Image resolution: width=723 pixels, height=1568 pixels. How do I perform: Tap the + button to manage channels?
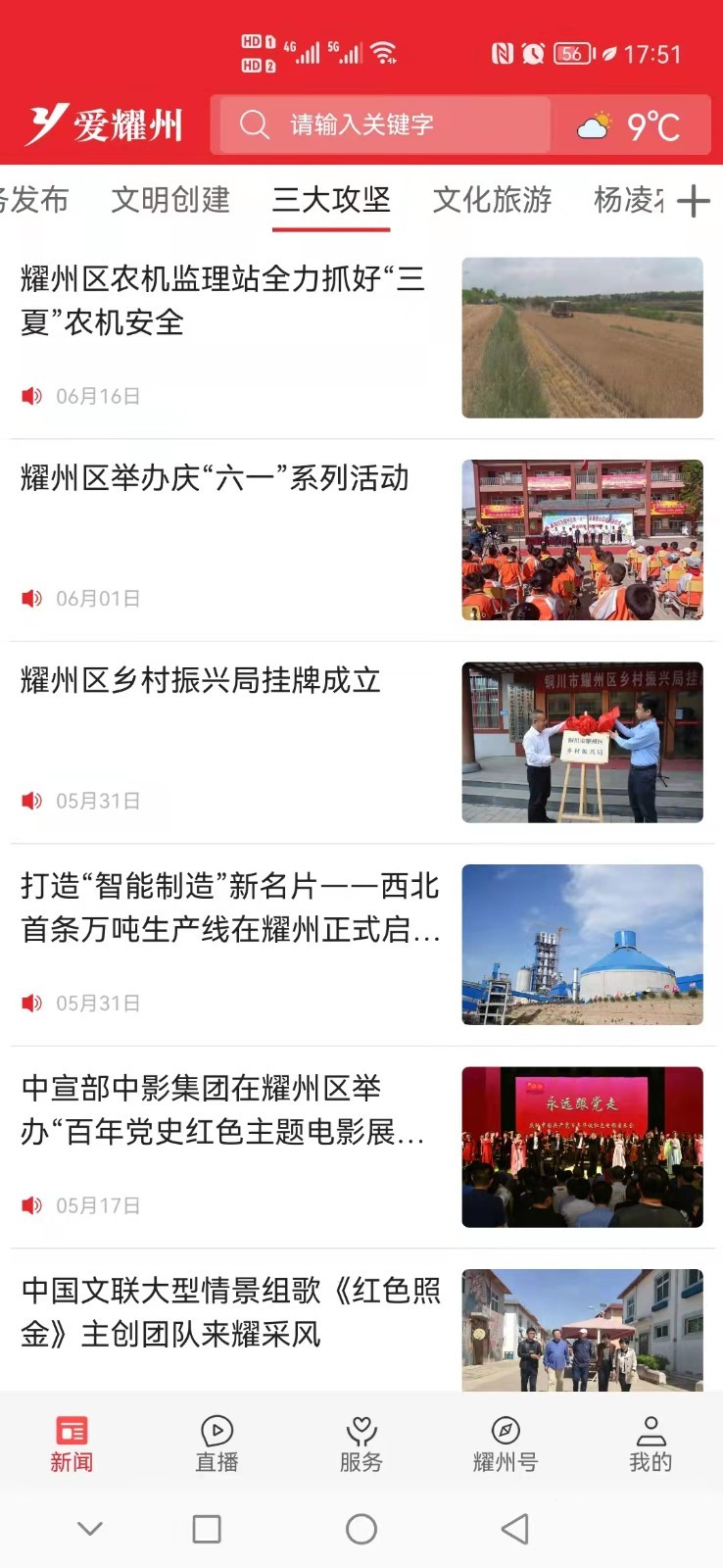coord(694,200)
